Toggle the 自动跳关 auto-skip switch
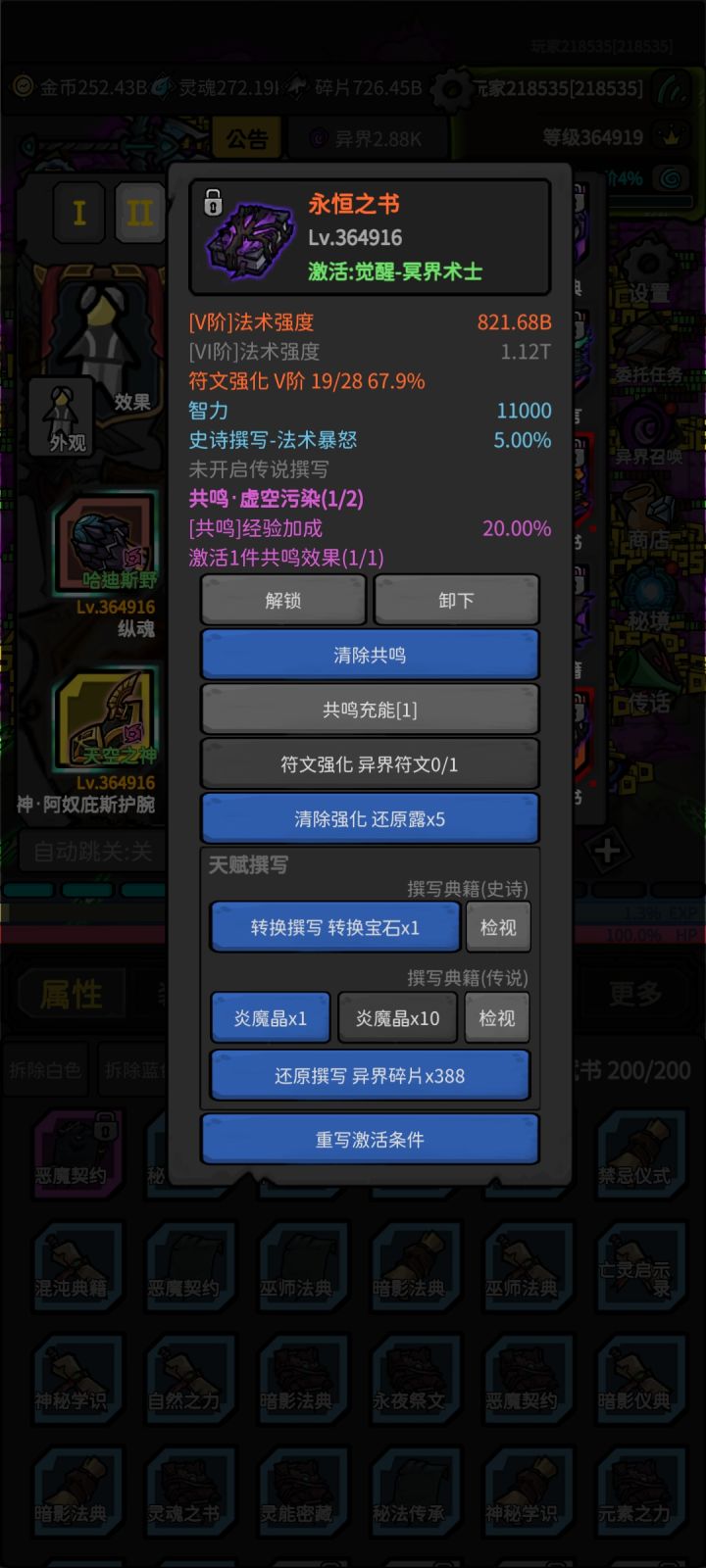Viewport: 706px width, 1568px height. click(x=93, y=851)
